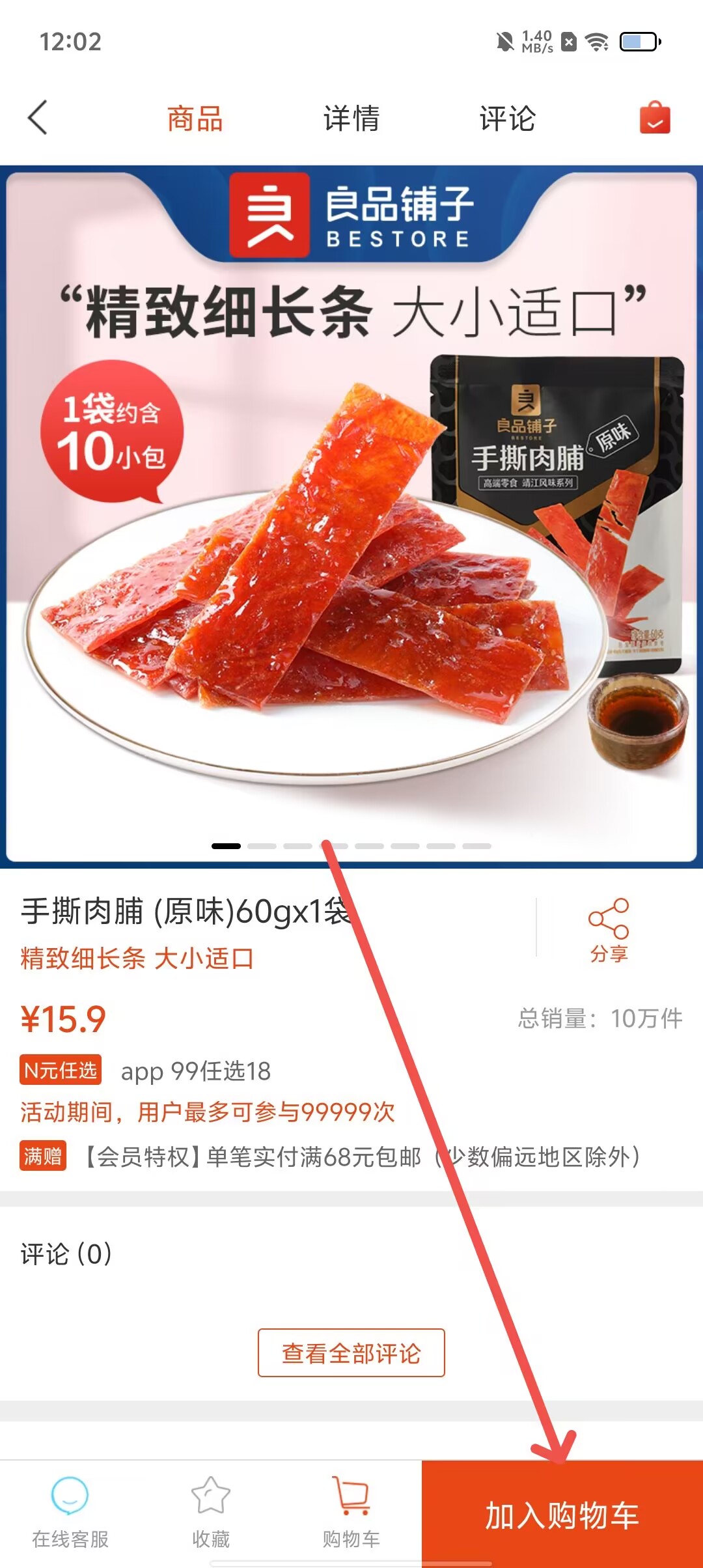The height and width of the screenshot is (1568, 703).
Task: Tap 查看全部评论 to see all reviews
Action: 351,1352
